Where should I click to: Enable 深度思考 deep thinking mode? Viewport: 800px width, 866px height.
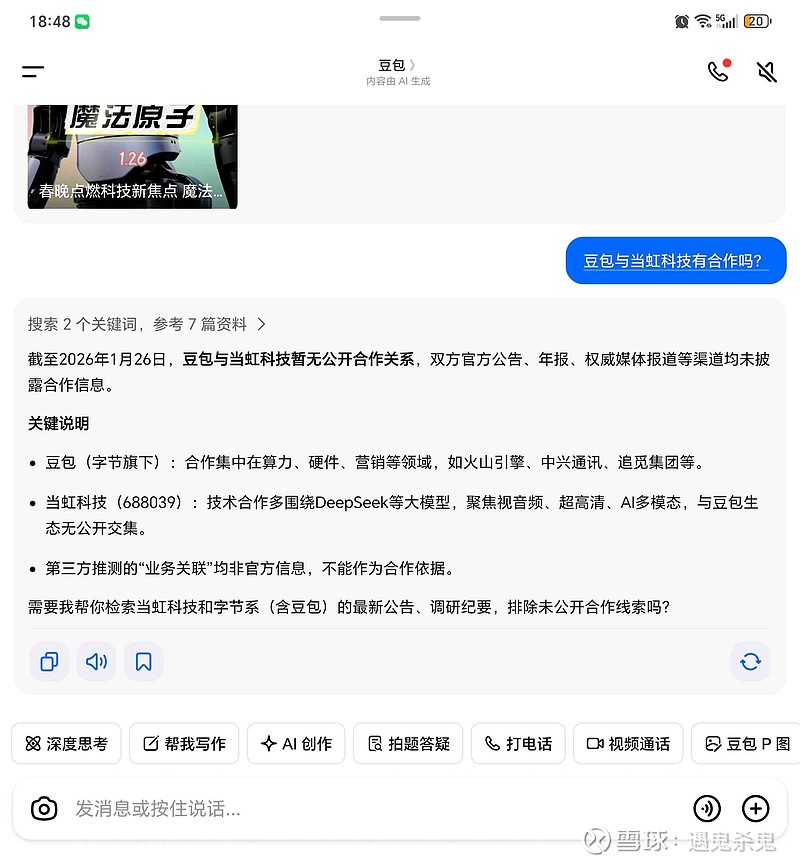click(66, 743)
